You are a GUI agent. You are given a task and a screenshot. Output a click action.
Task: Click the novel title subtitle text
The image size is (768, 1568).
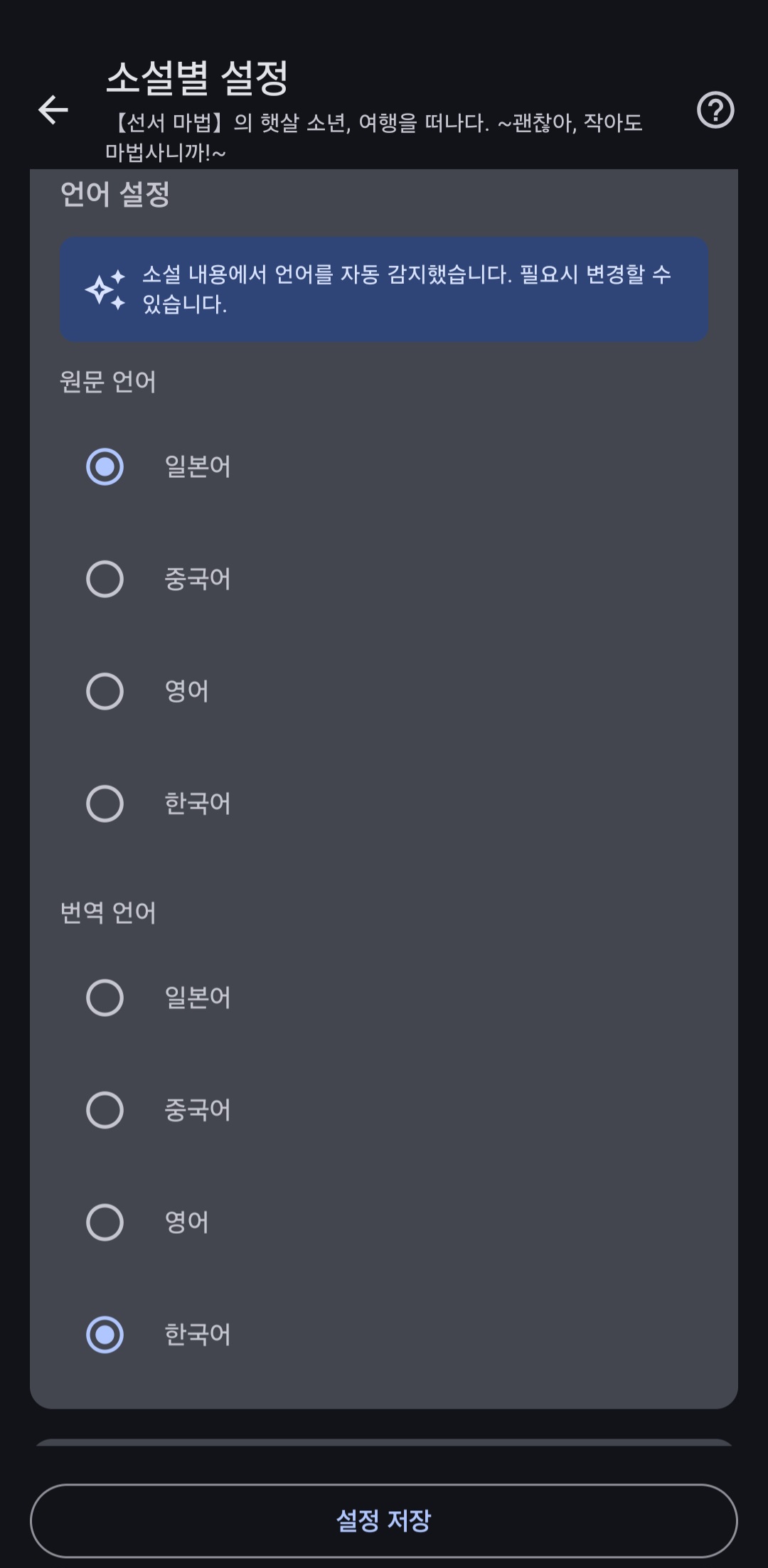pos(375,137)
